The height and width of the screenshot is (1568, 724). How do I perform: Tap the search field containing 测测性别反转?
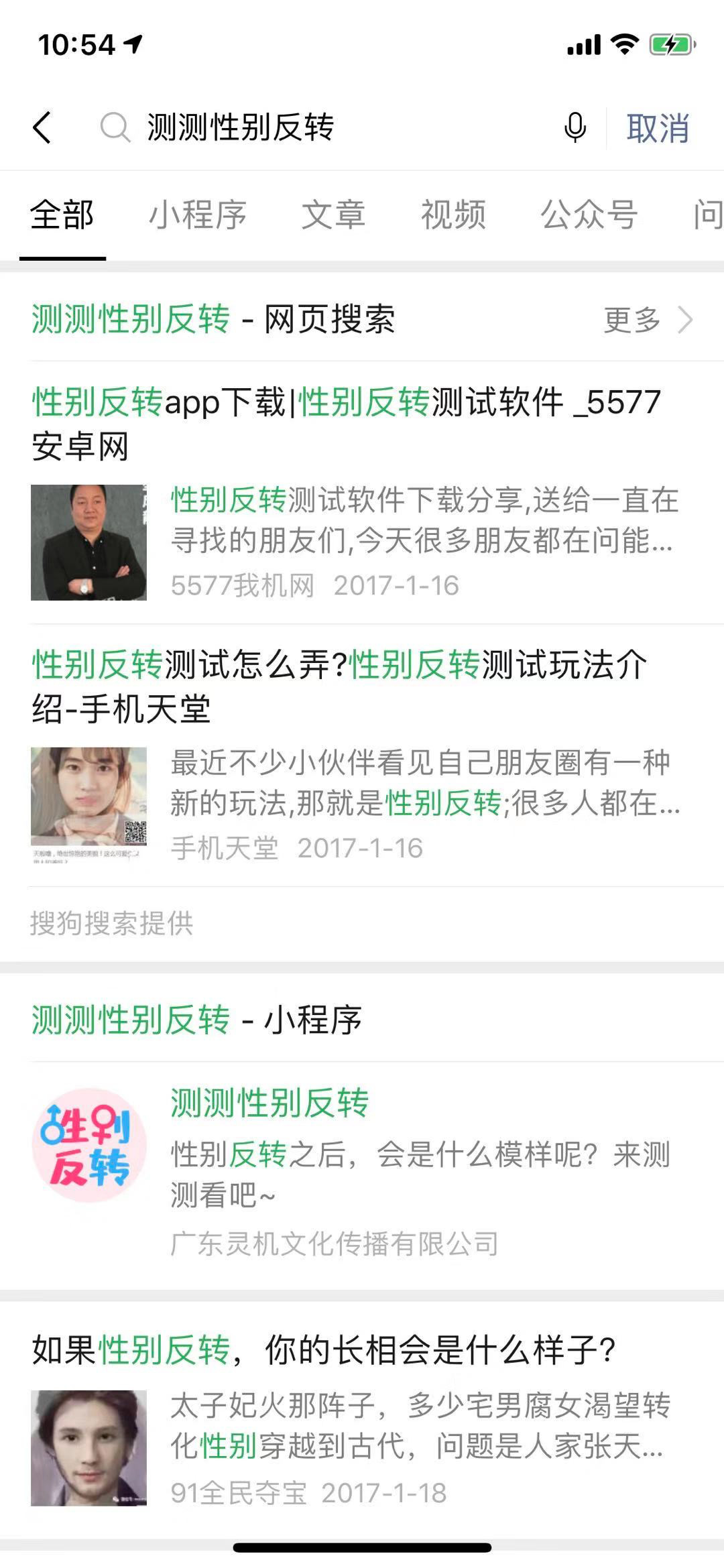(335, 127)
